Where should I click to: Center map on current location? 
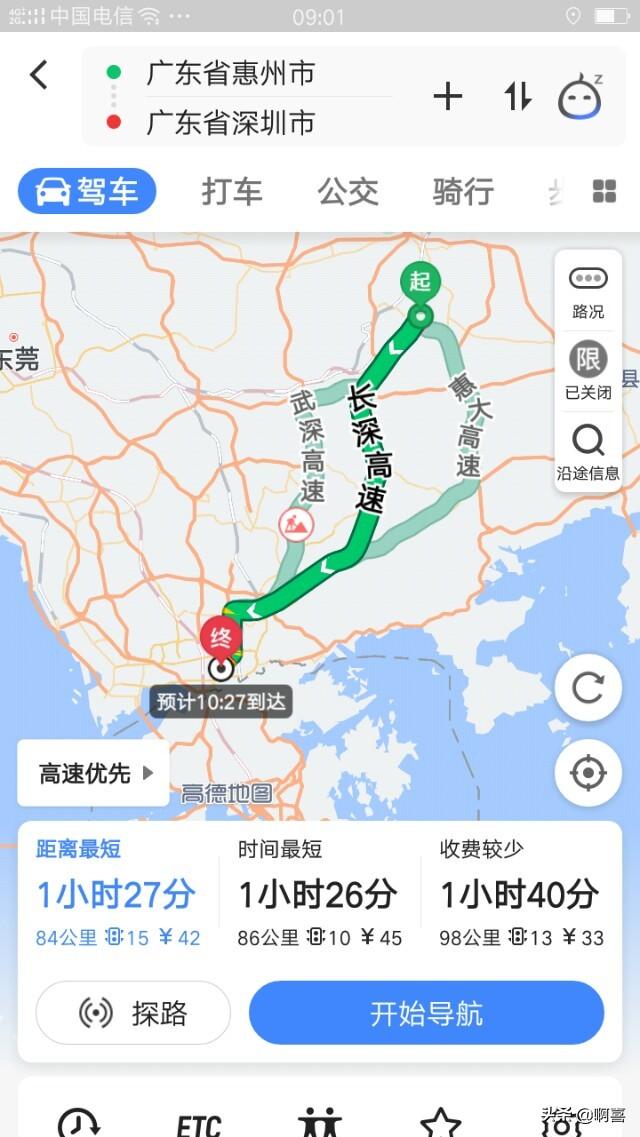tap(588, 773)
